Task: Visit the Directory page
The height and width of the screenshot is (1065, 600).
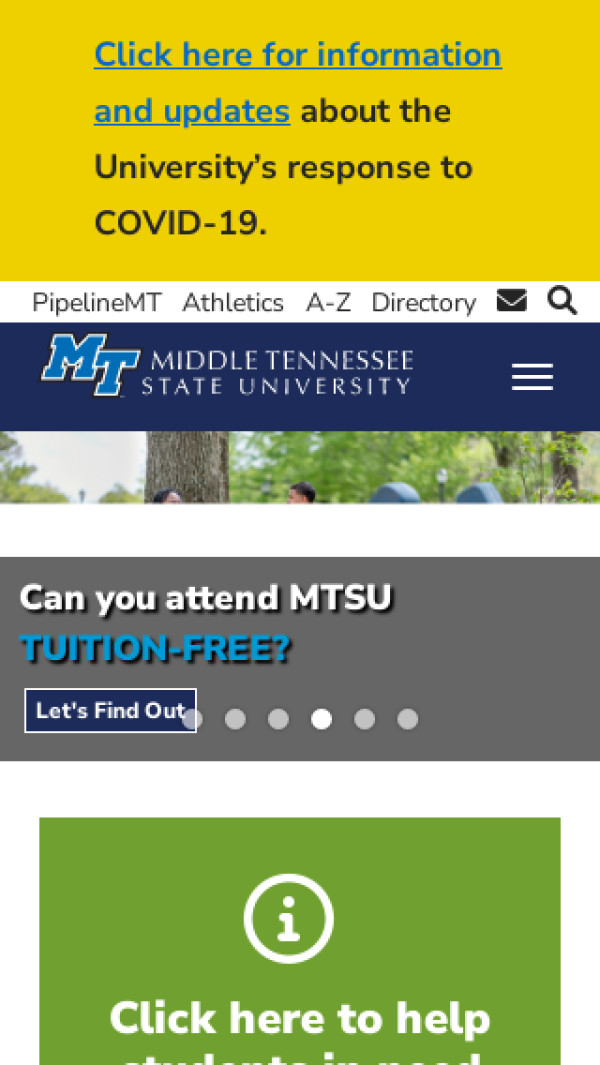Action: pos(423,302)
